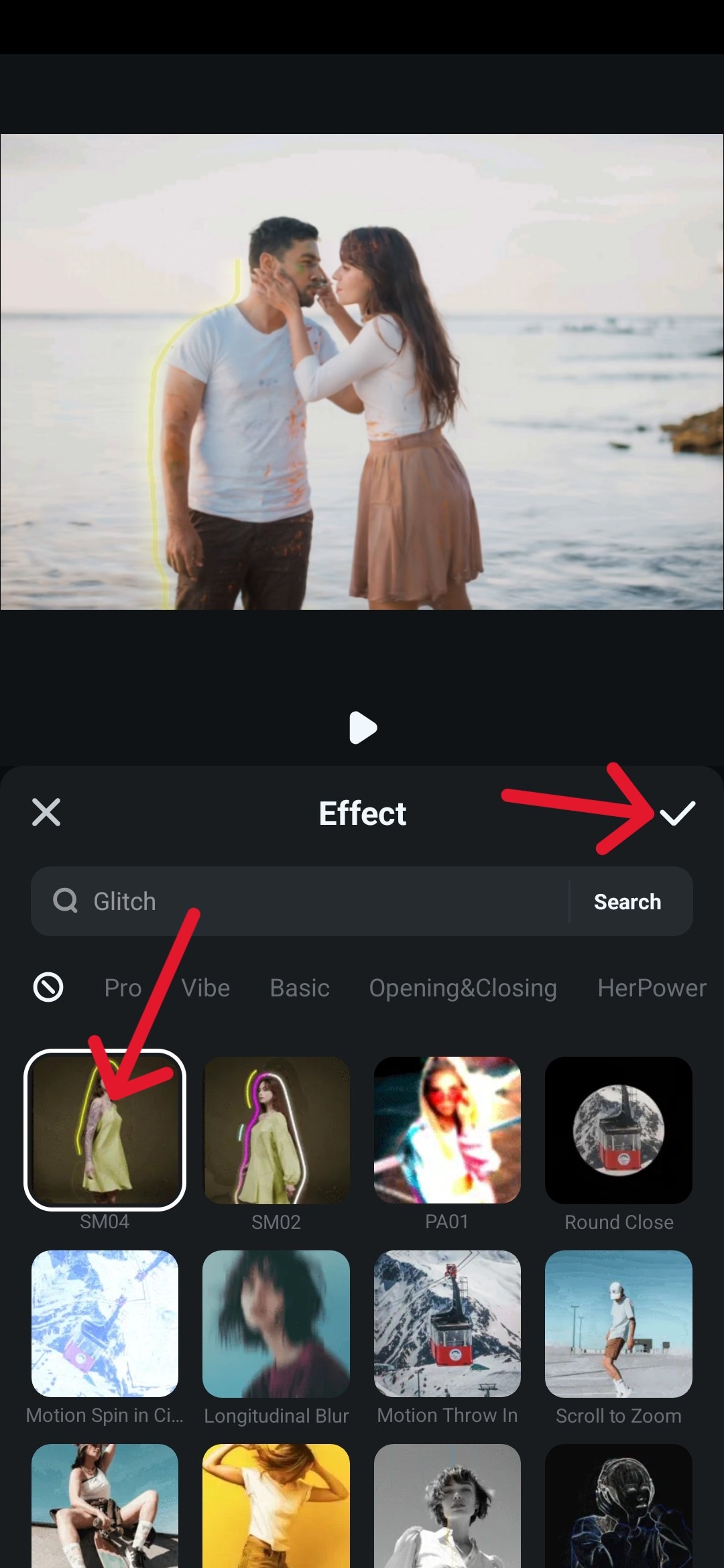Apply the Motion Throw In effect
Image resolution: width=724 pixels, height=1568 pixels.
click(447, 1323)
